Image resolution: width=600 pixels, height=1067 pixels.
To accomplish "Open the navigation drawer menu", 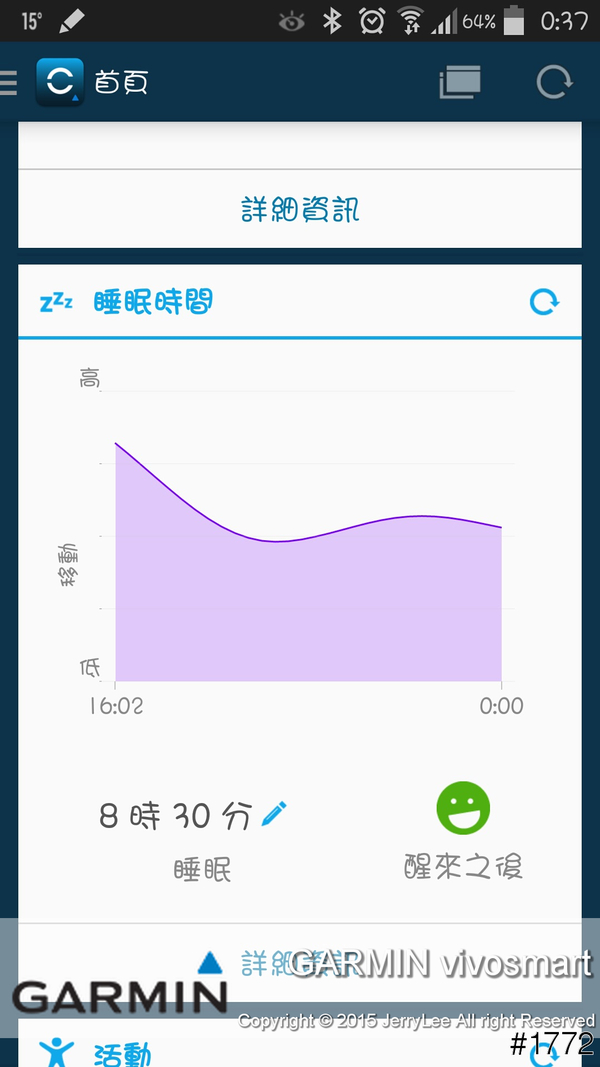I will coord(9,82).
